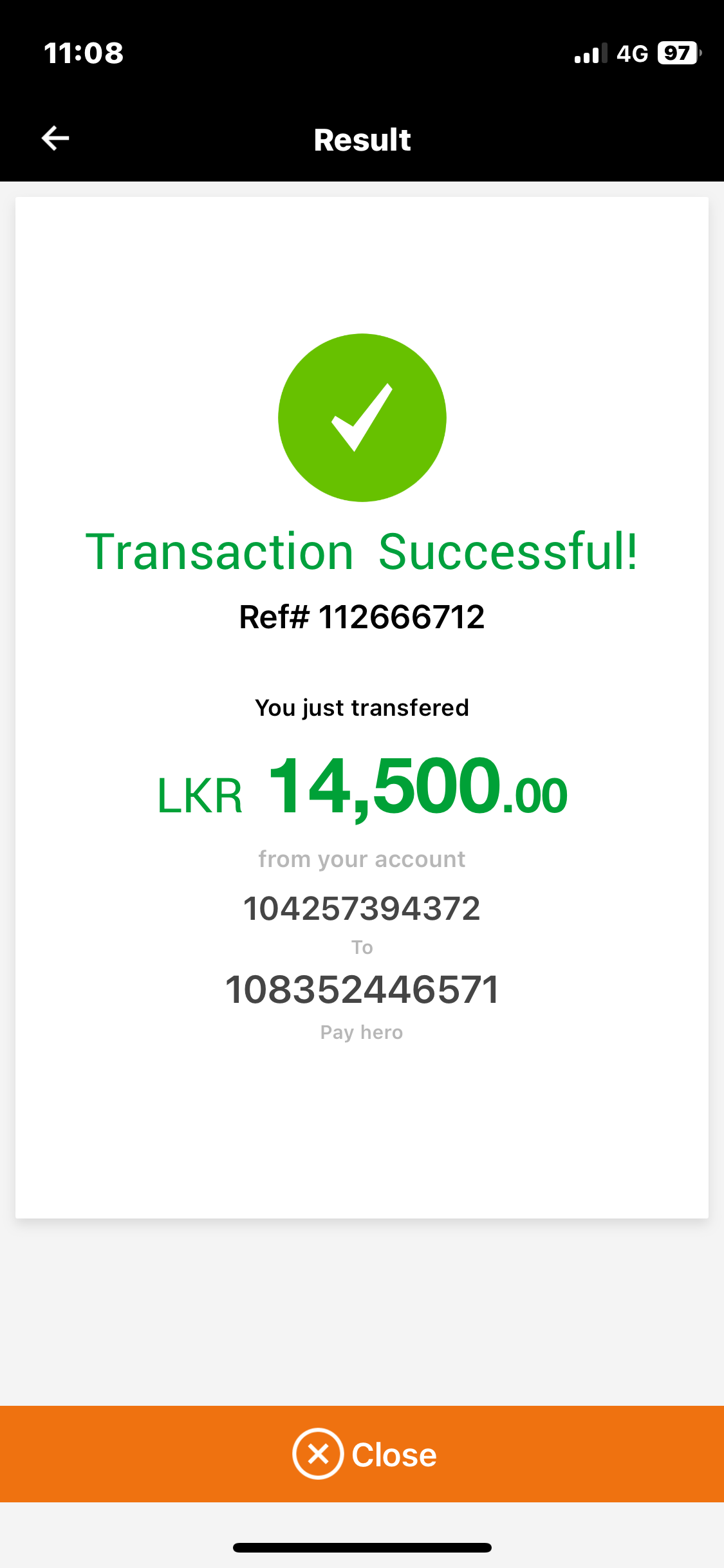This screenshot has height=1568, width=724.
Task: Close the transaction result screen
Action: 362,1453
